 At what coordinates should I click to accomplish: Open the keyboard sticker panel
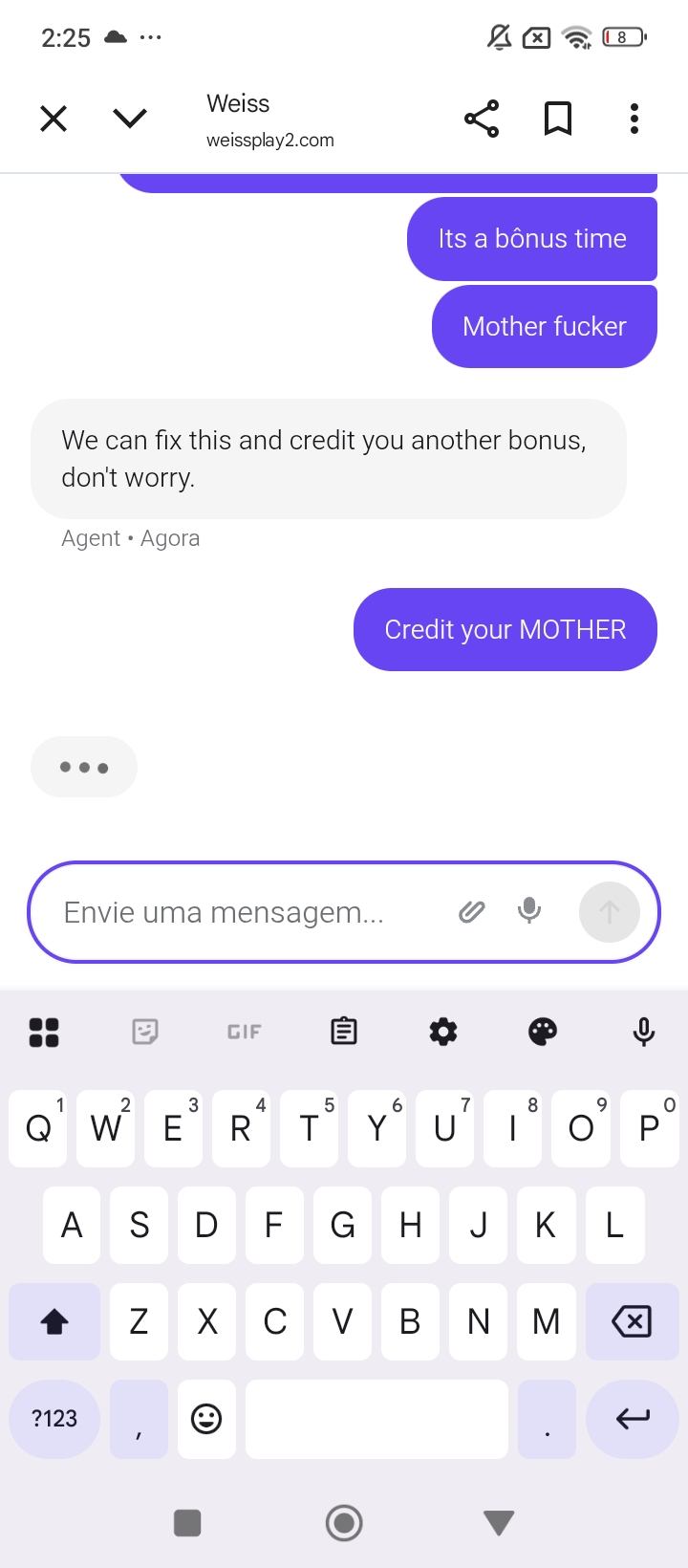pyautogui.click(x=144, y=1032)
